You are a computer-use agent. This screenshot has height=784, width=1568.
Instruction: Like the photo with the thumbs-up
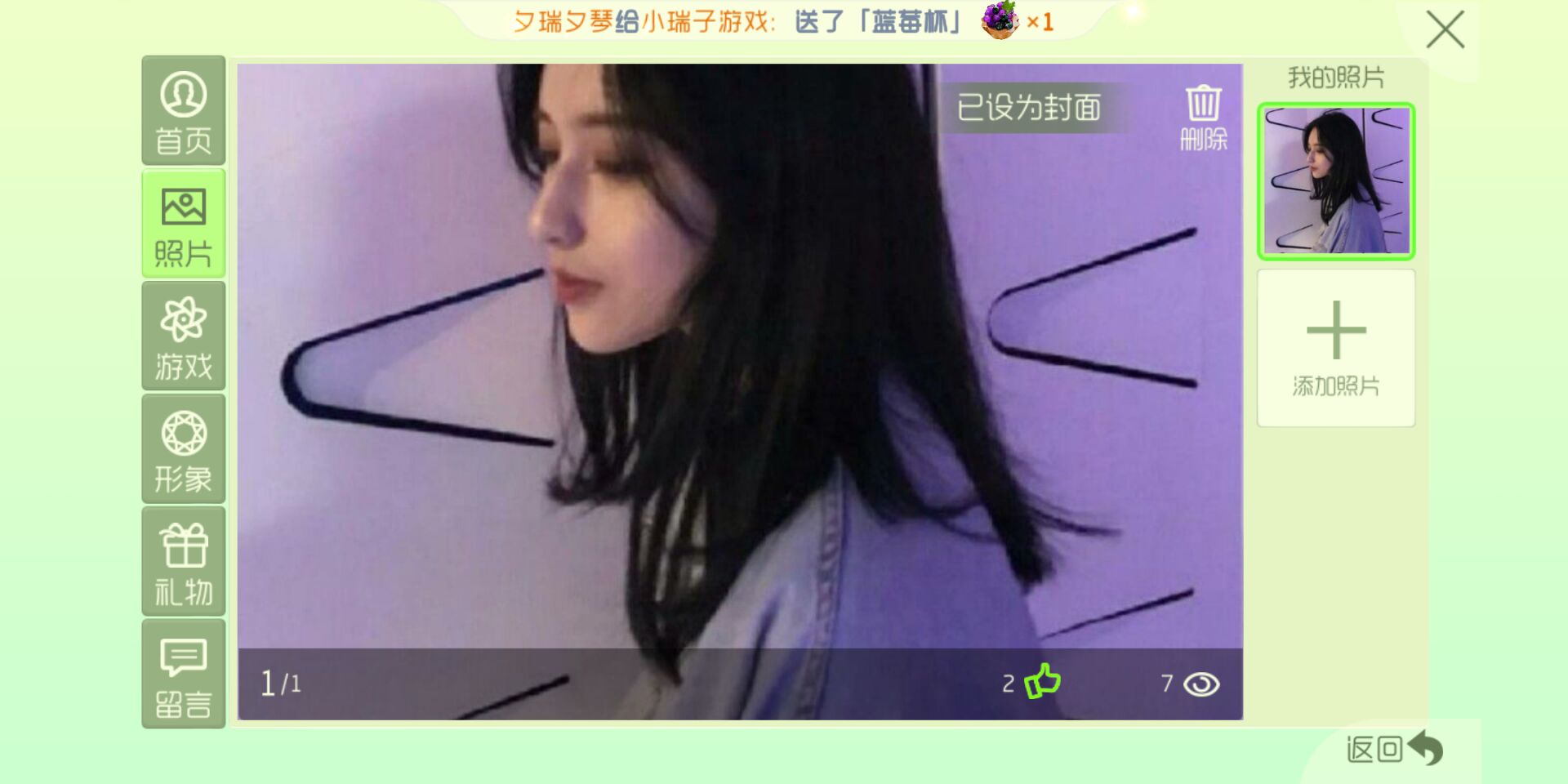tap(1042, 681)
